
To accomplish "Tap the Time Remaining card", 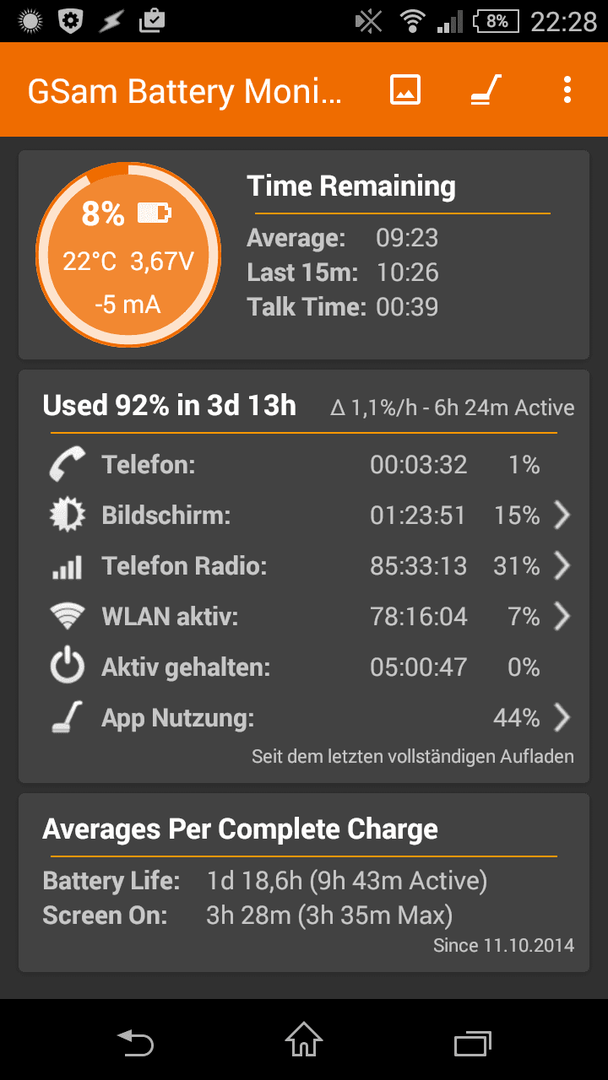I will (304, 255).
